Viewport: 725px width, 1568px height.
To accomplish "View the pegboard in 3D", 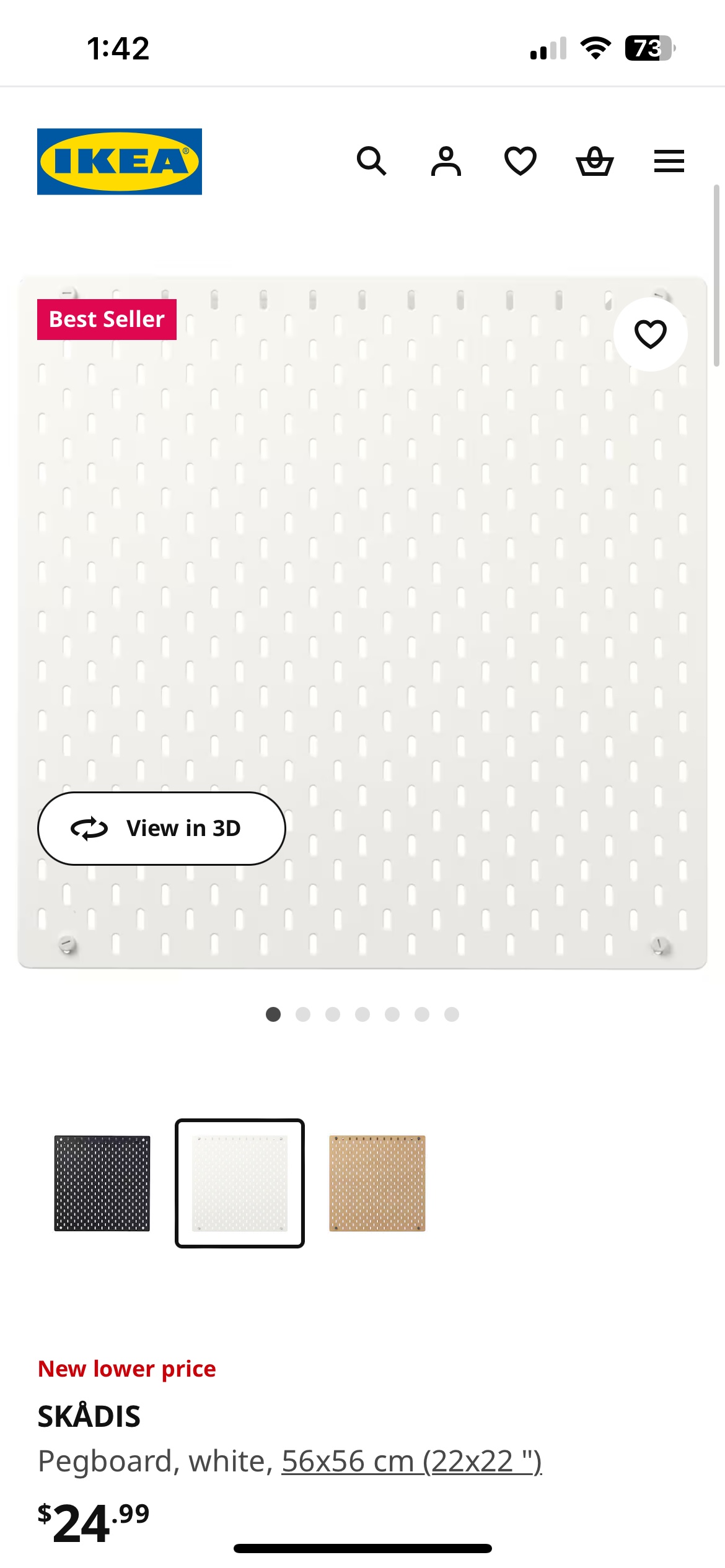I will click(x=162, y=829).
